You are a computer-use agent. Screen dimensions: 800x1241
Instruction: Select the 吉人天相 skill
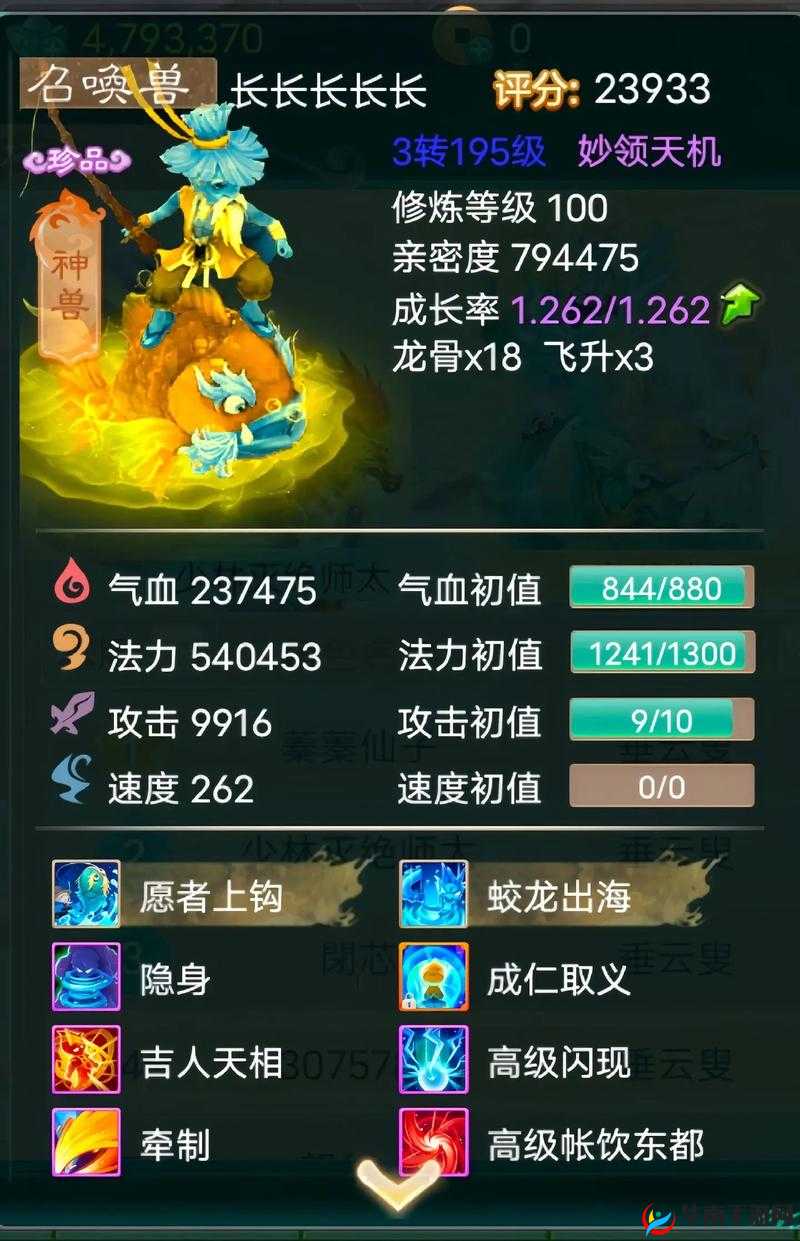tap(86, 1060)
